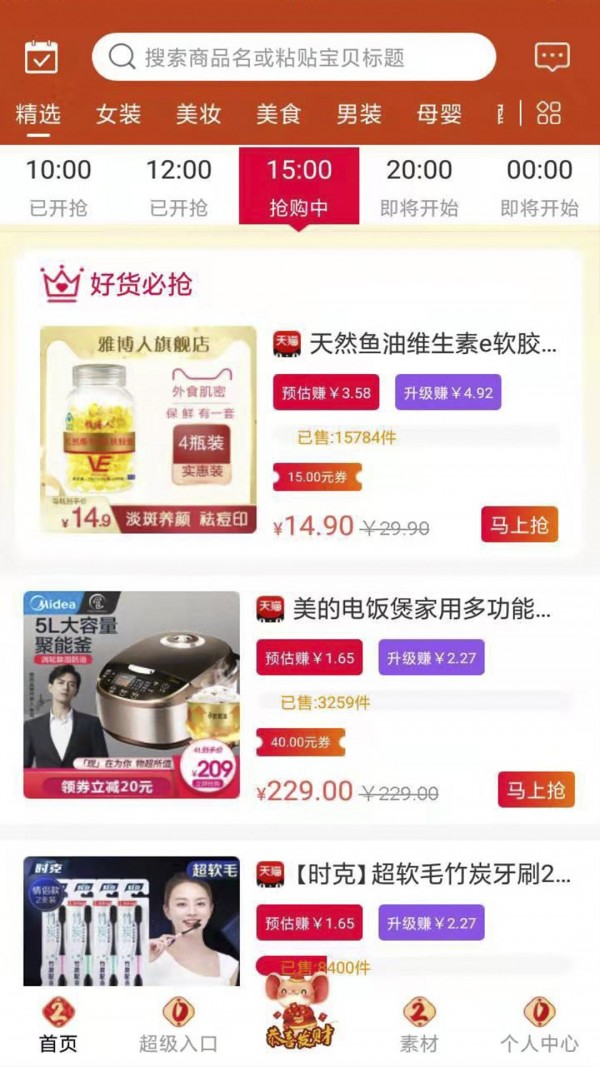
Task: Open the all-categories grid icon
Action: [549, 113]
